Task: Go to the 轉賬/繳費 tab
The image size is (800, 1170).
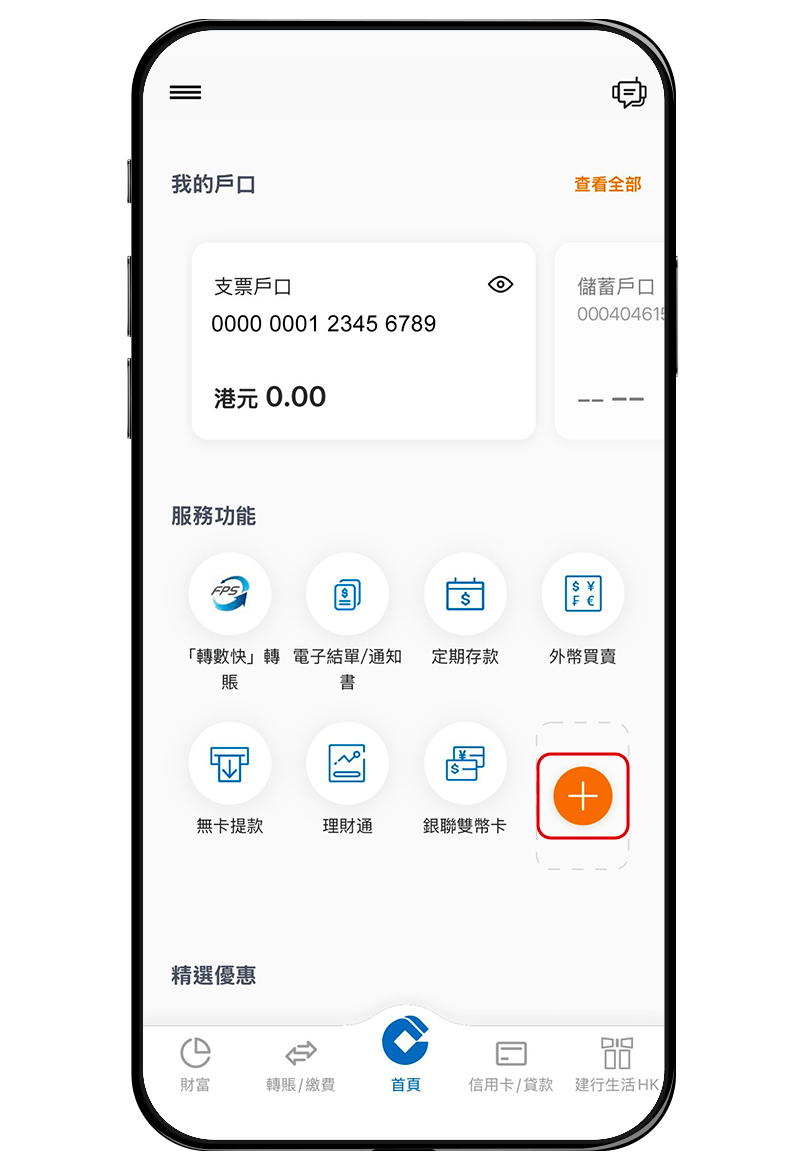Action: [x=300, y=1064]
